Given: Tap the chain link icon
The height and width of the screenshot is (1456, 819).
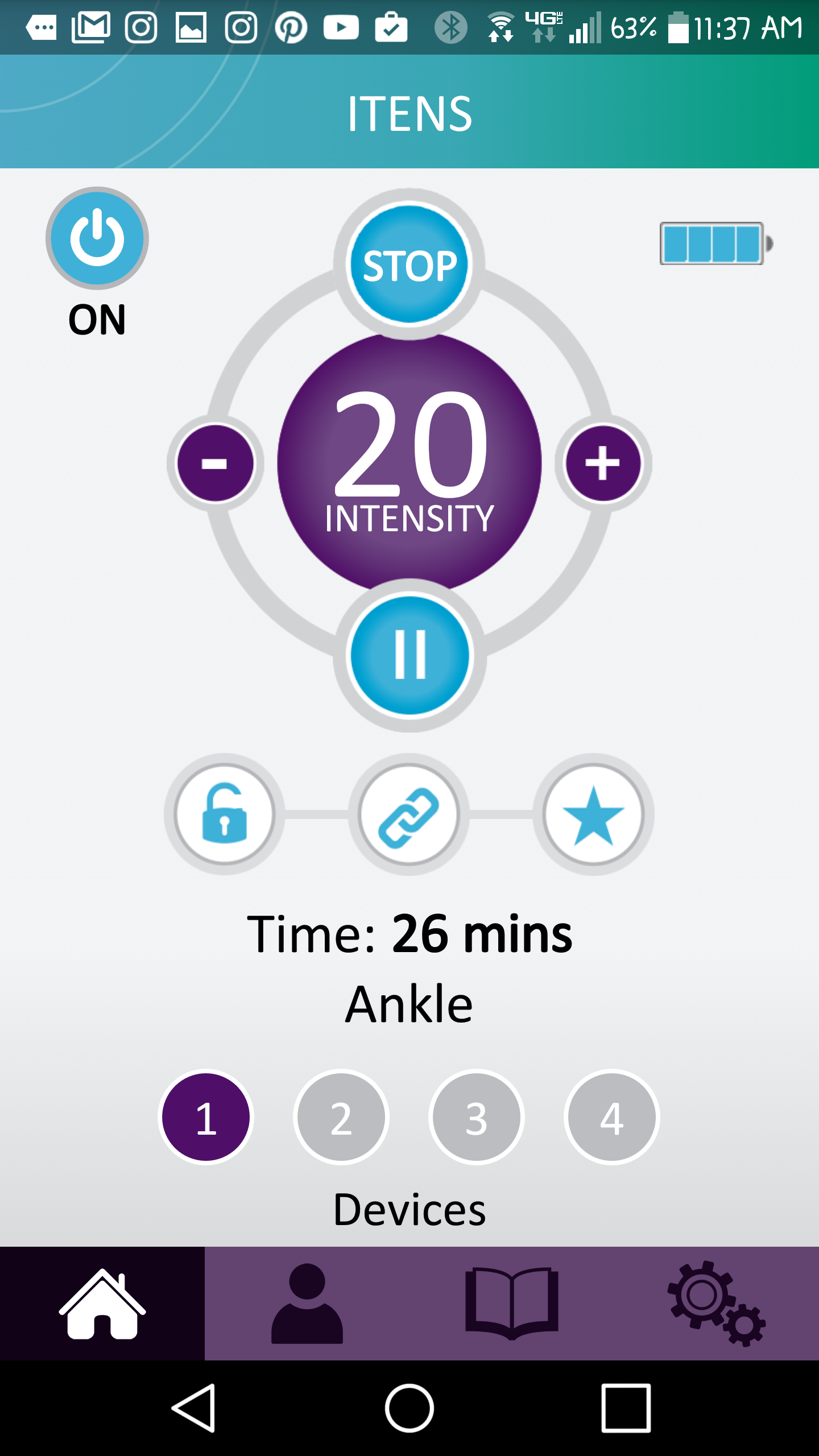Looking at the screenshot, I should pos(409,814).
